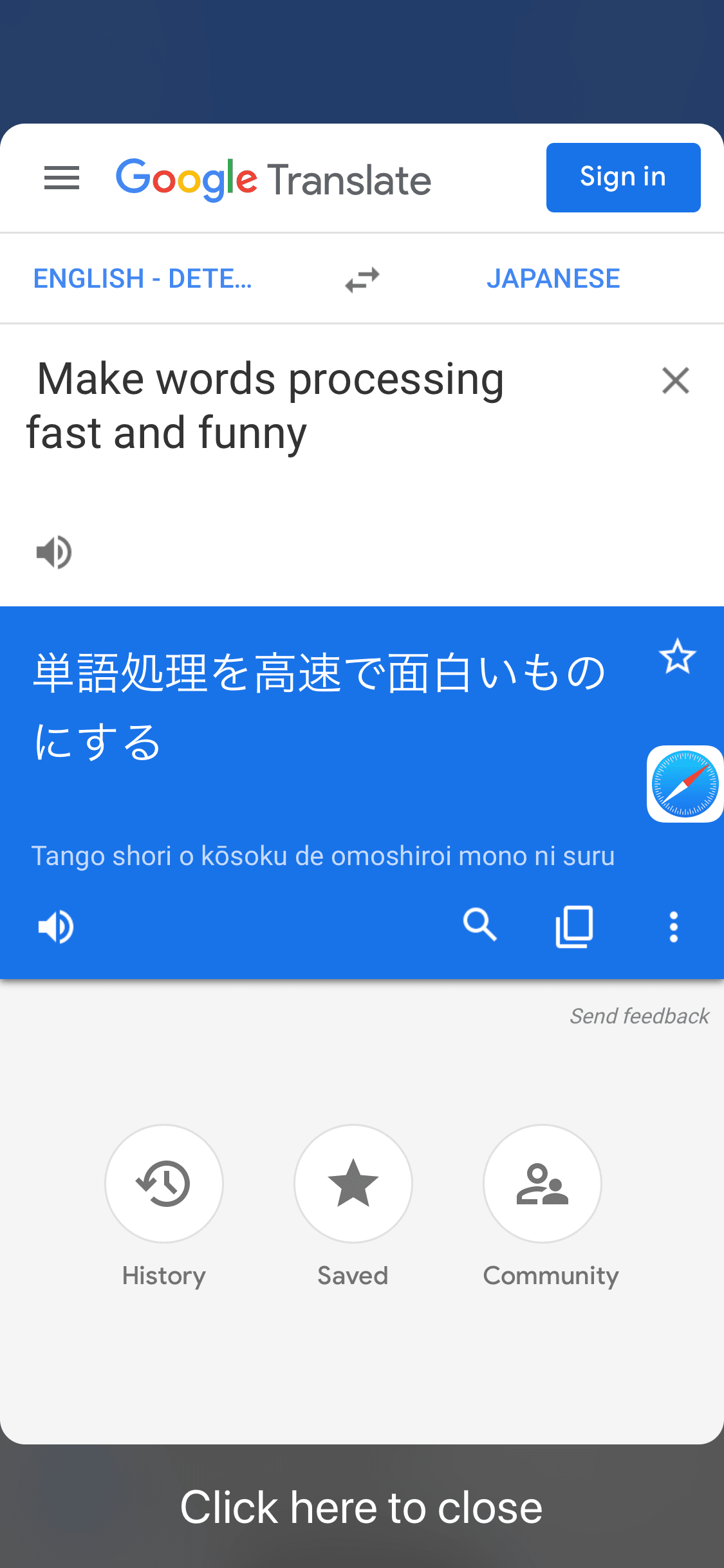The width and height of the screenshot is (724, 1568).
Task: Clear the source text
Action: coord(675,380)
